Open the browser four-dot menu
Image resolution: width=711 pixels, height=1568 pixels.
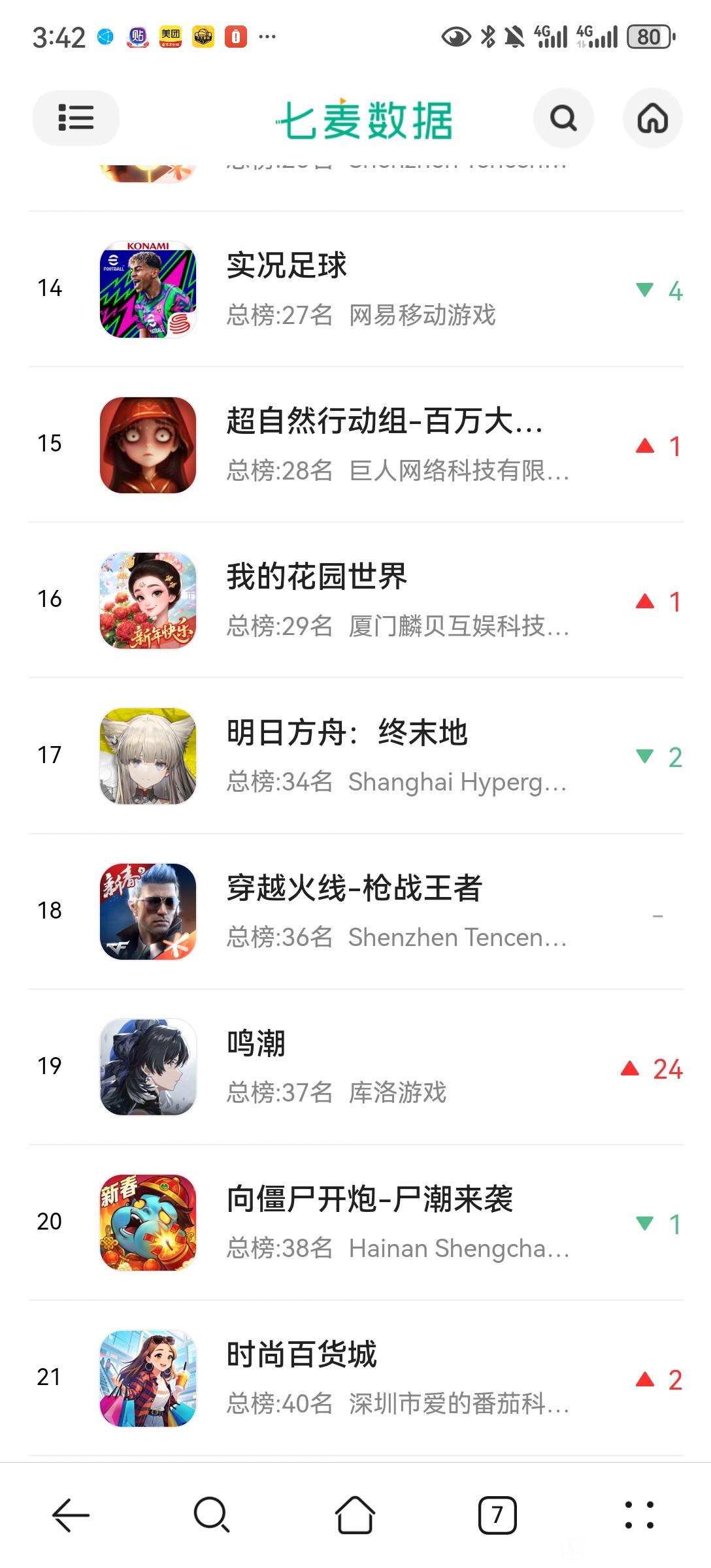pos(638,1514)
